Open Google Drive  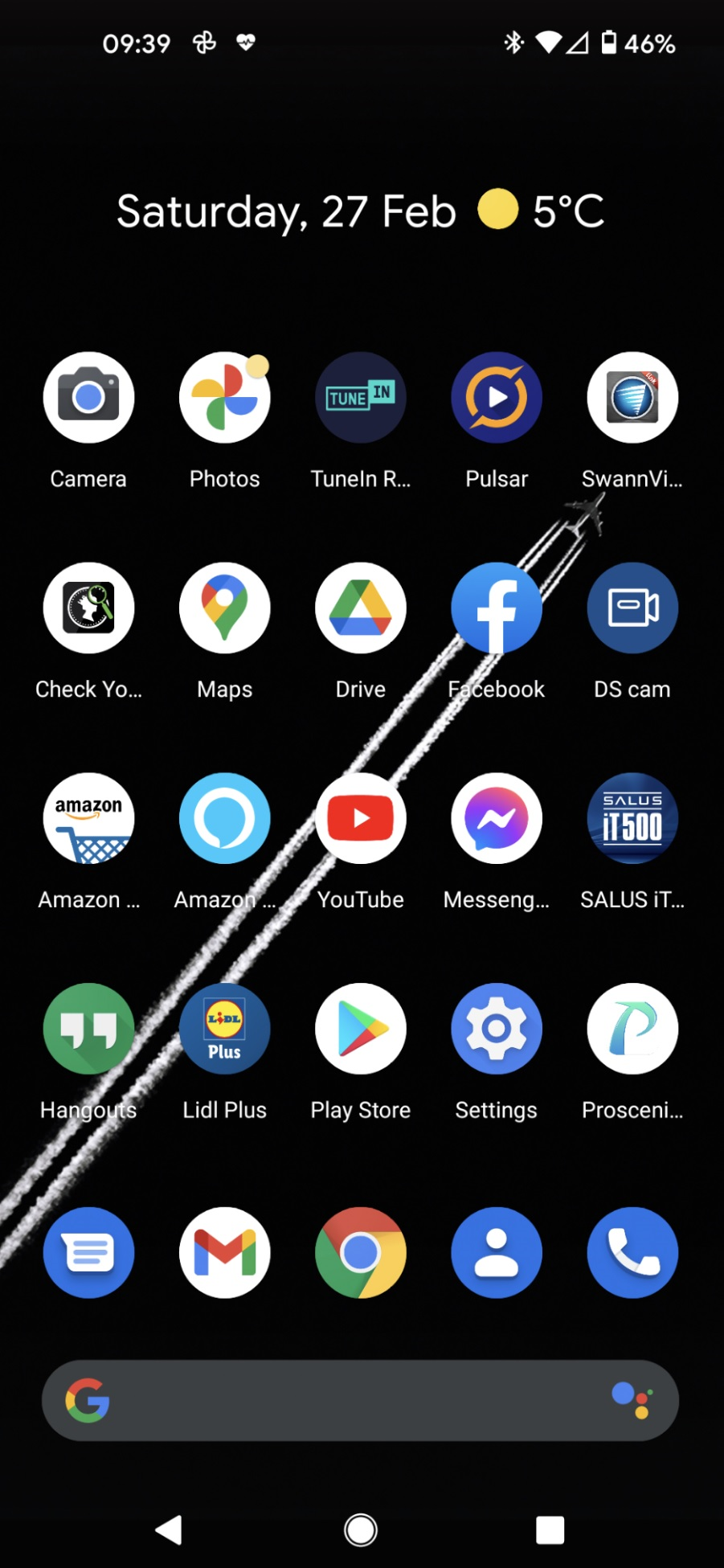pos(360,608)
